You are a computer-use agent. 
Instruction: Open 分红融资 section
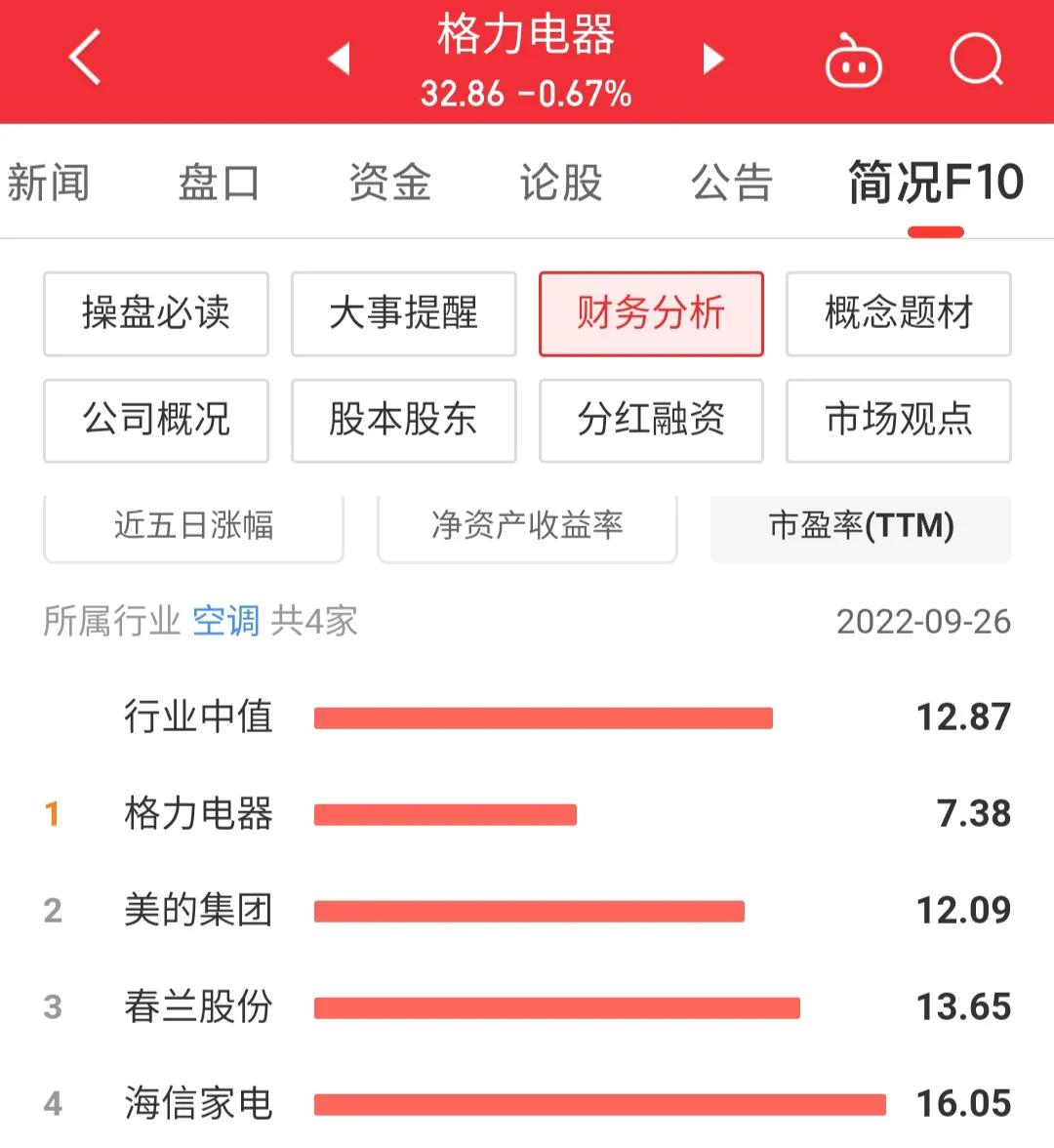click(651, 422)
